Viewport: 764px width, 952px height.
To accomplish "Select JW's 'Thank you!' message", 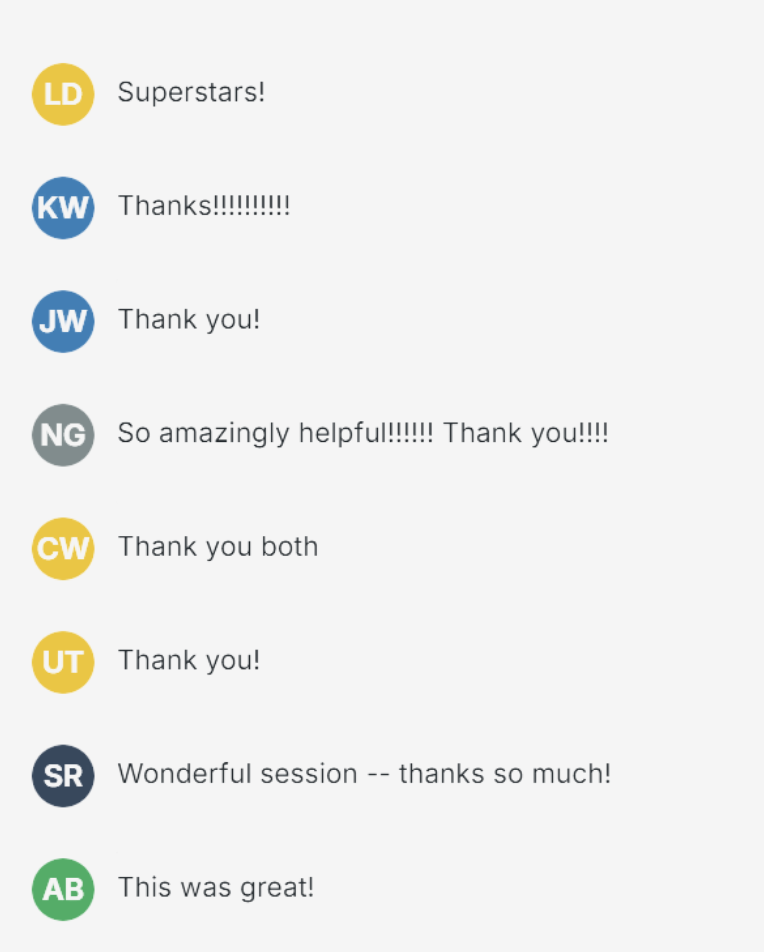I will click(188, 320).
